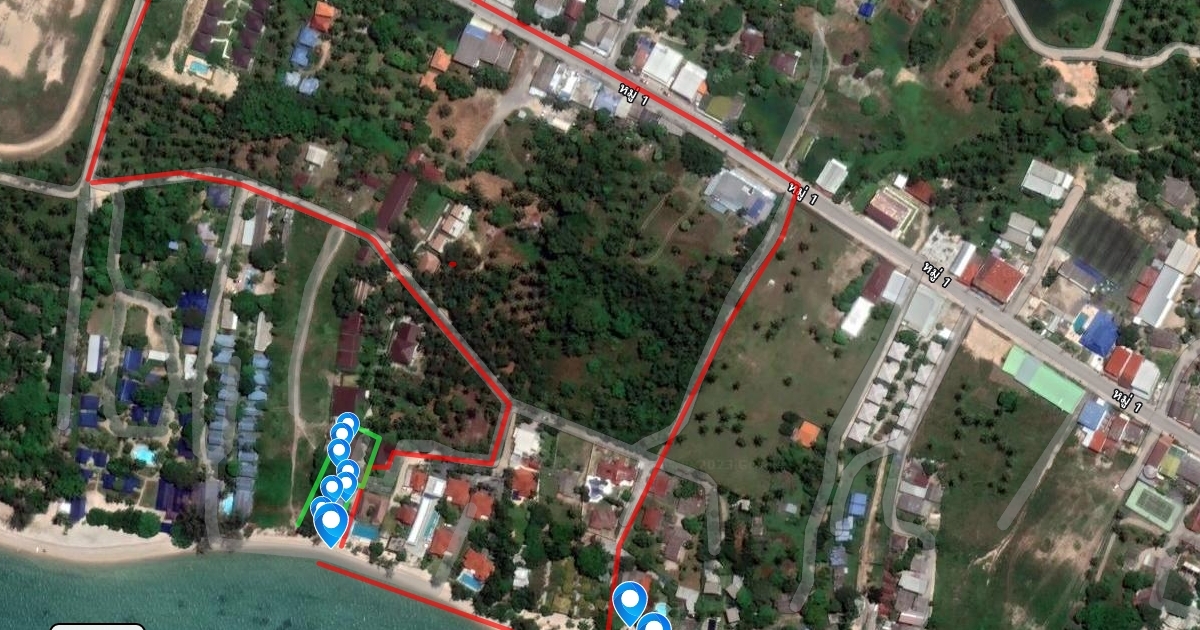Open the blue pin touching the long red road

629,600
